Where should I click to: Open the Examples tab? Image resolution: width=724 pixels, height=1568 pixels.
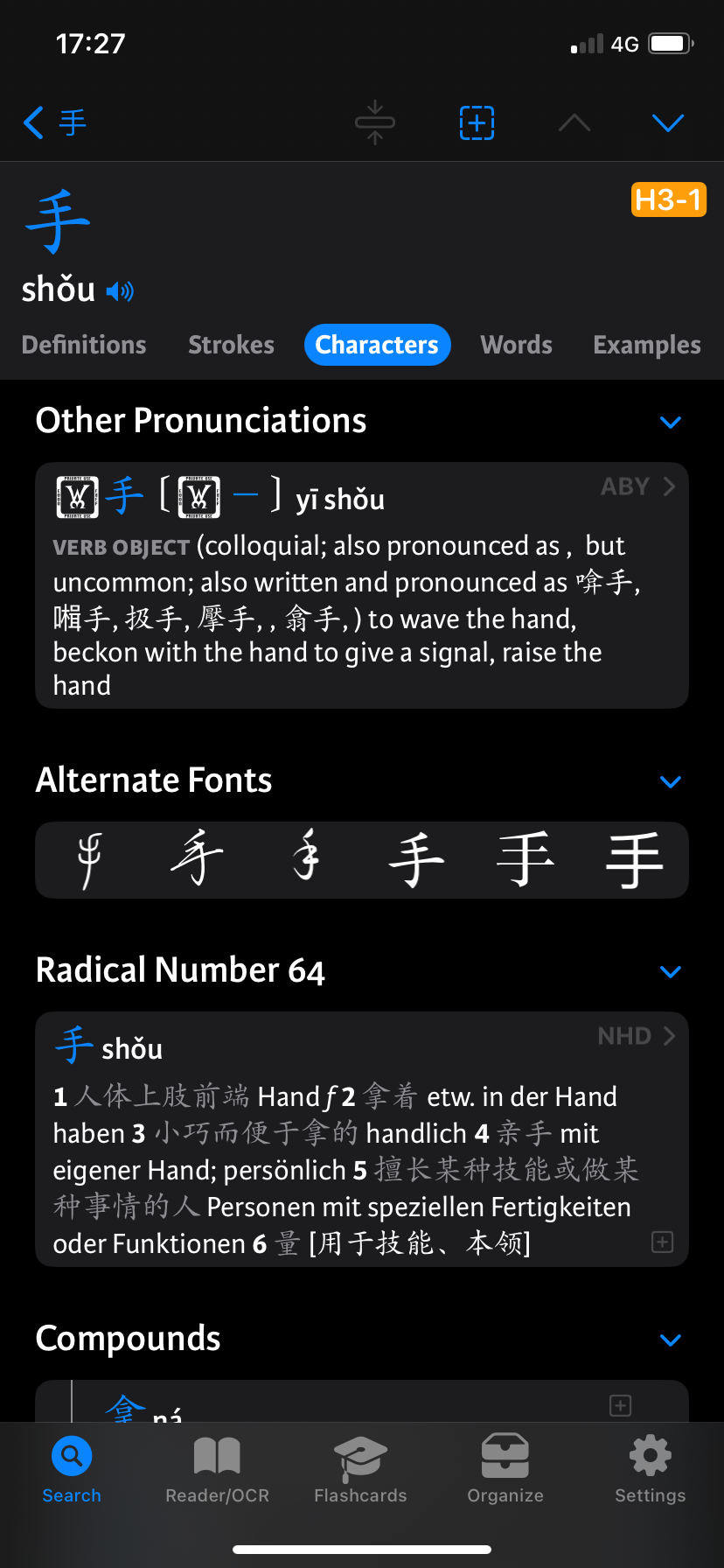pyautogui.click(x=647, y=345)
